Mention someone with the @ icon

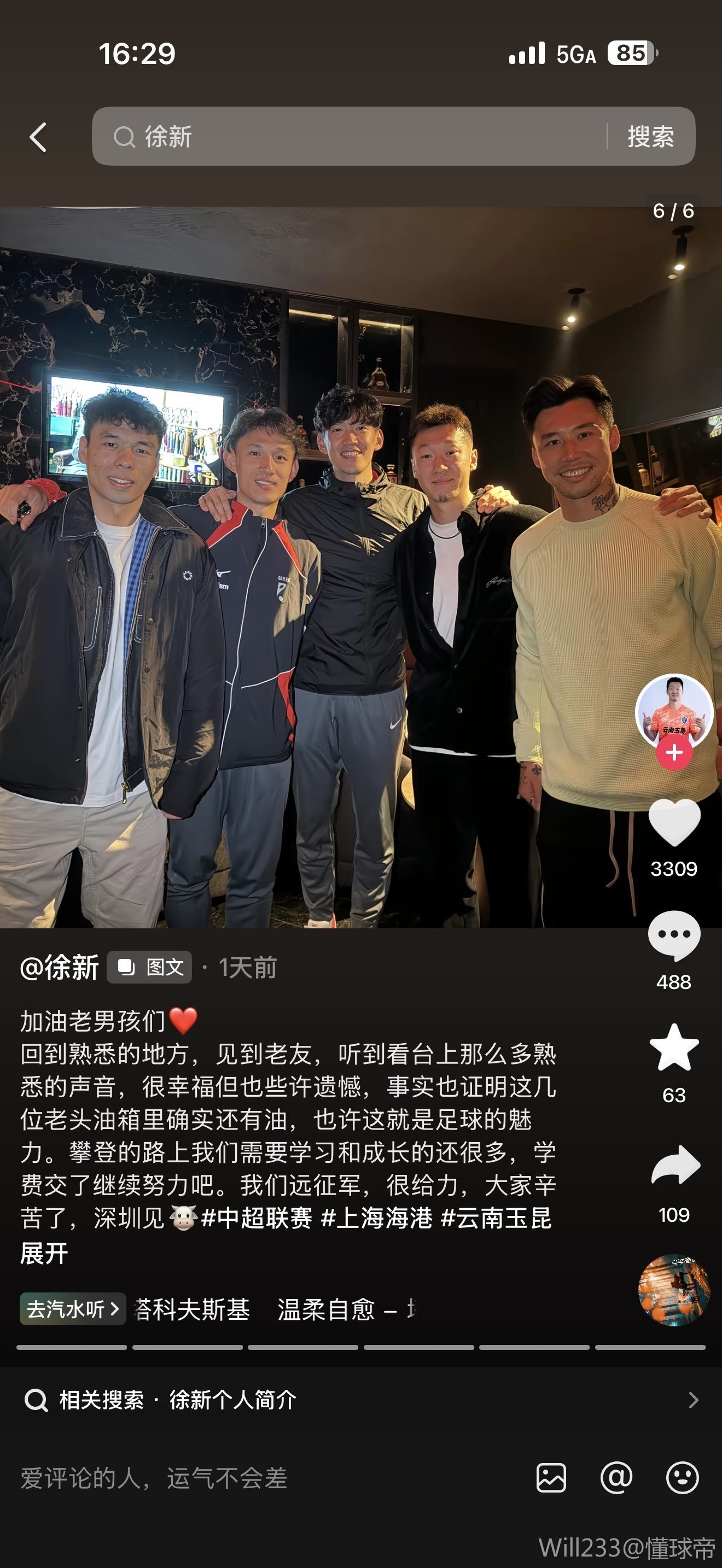click(616, 1478)
